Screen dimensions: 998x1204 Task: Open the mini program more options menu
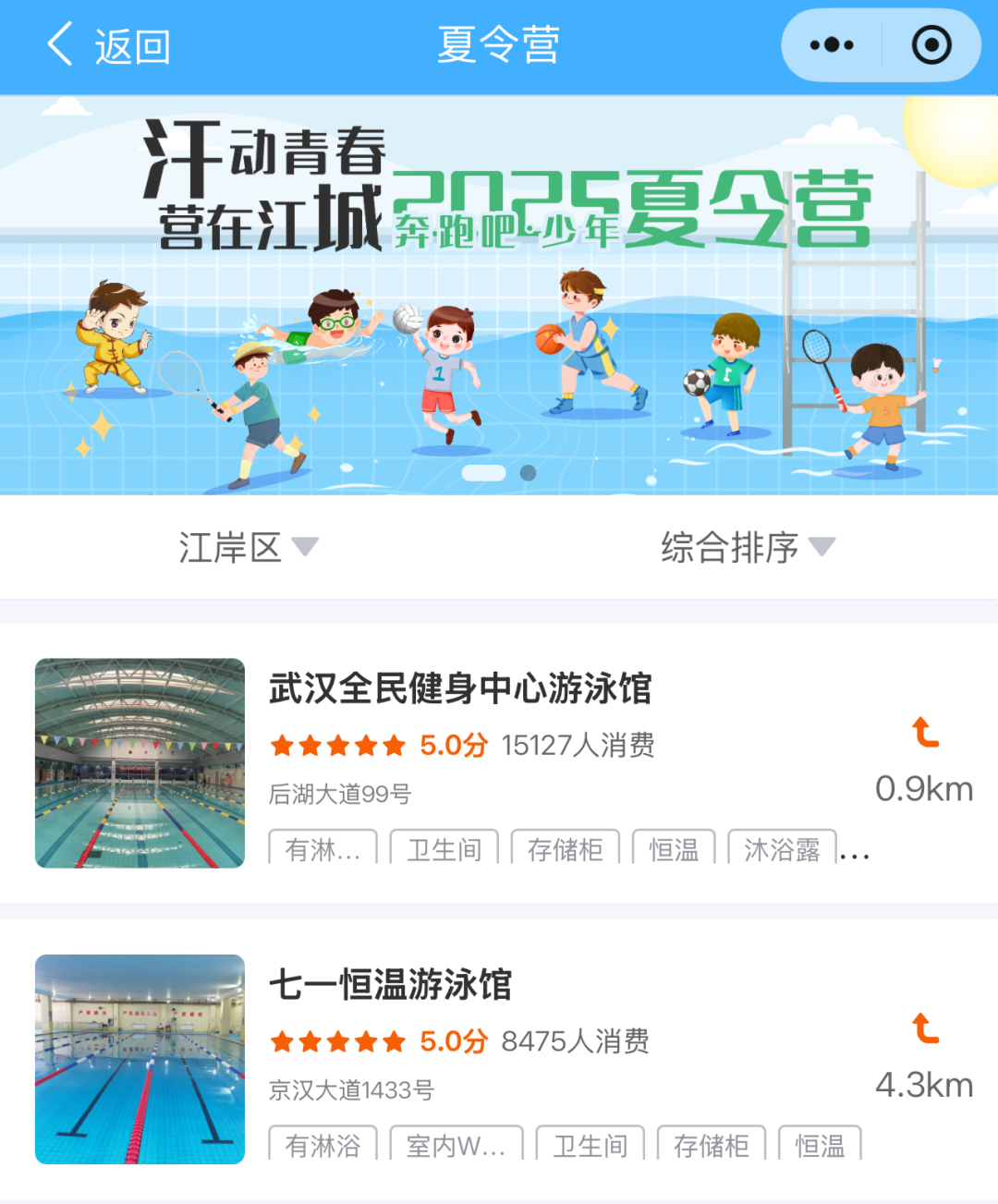click(832, 45)
